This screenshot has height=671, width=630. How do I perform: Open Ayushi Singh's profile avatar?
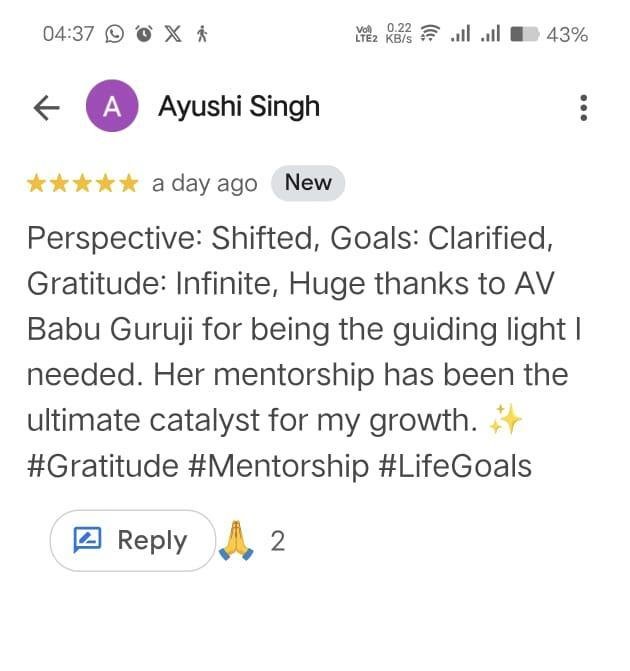click(x=112, y=108)
